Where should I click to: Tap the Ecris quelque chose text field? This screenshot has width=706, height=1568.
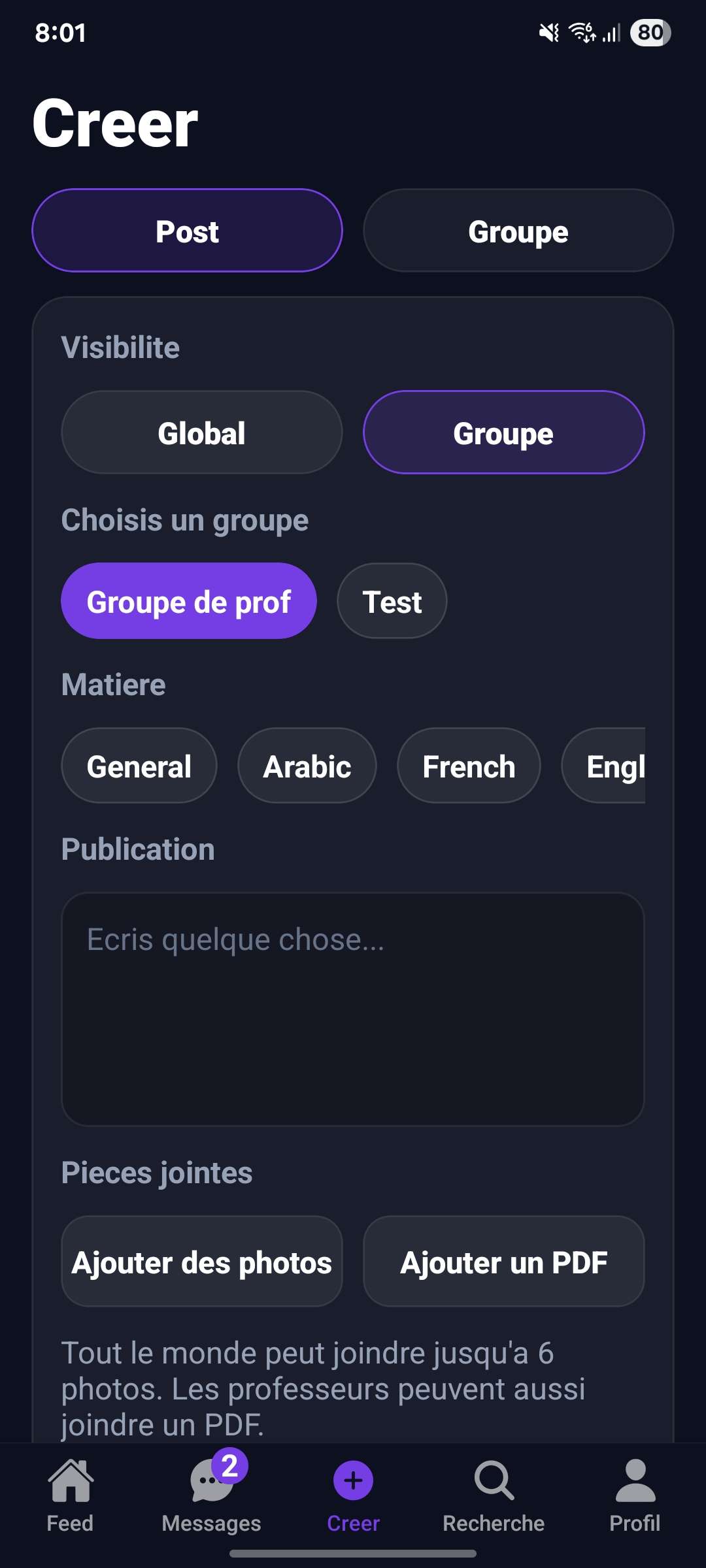[353, 1006]
